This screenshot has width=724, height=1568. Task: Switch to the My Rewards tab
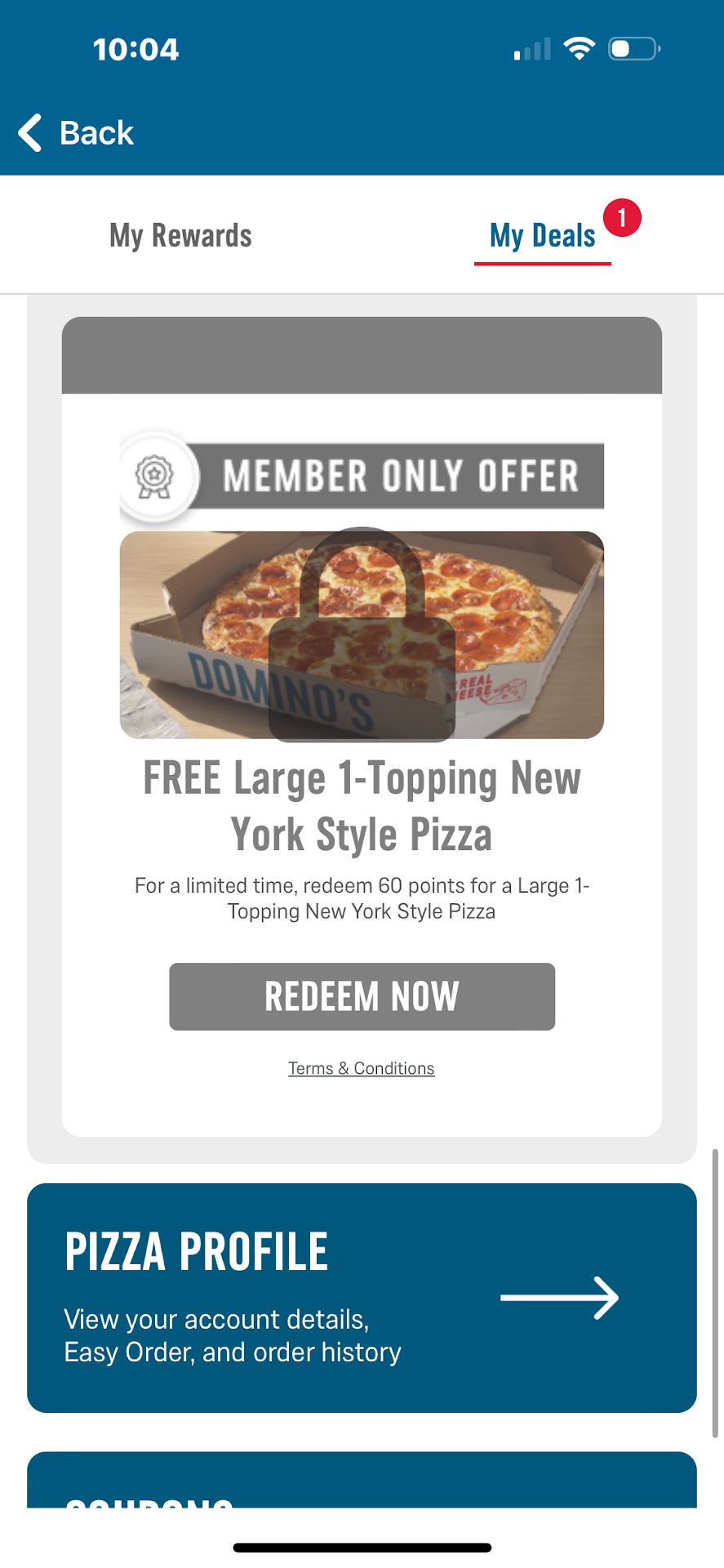pyautogui.click(x=180, y=236)
